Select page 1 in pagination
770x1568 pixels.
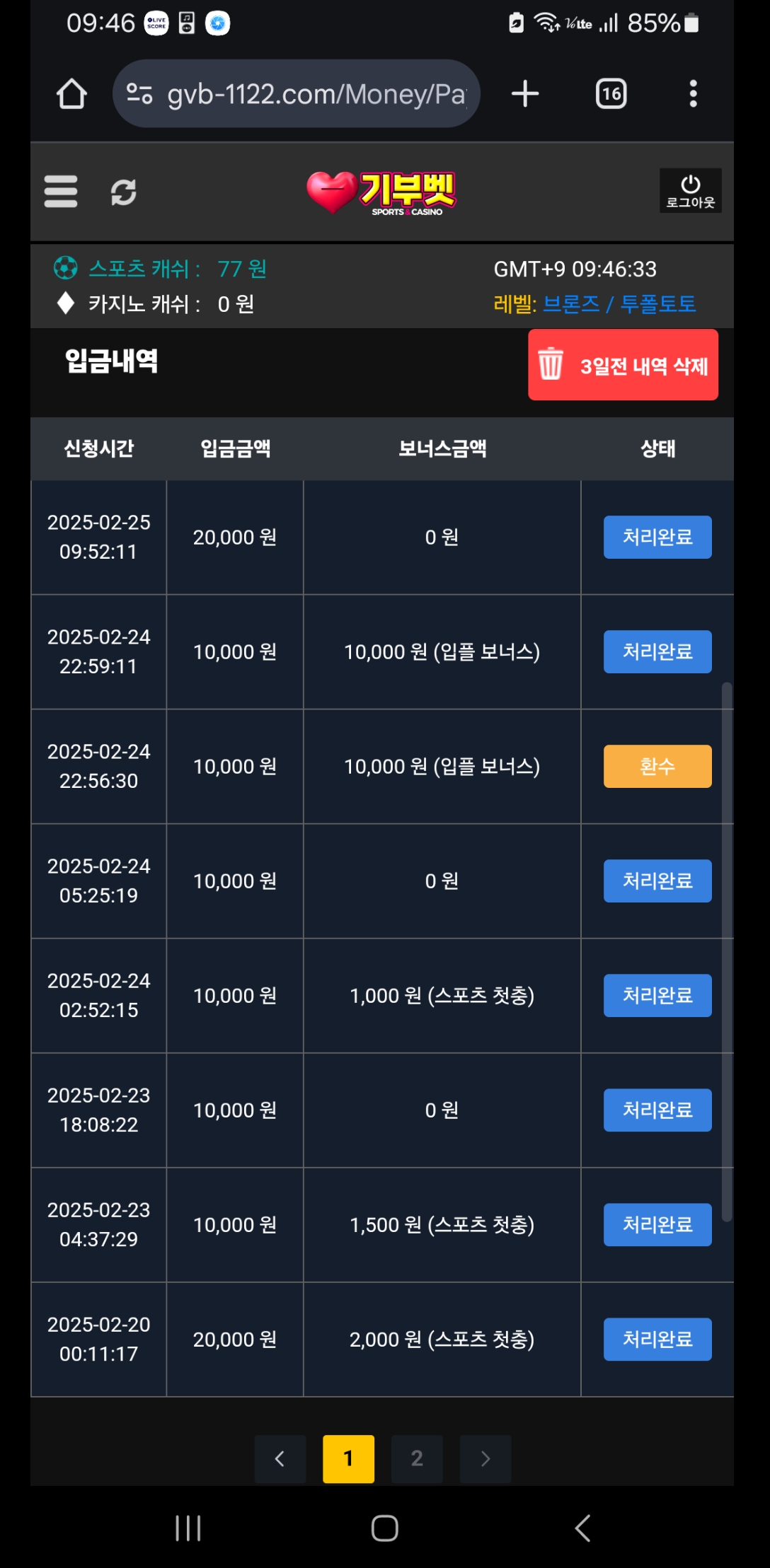[348, 1458]
